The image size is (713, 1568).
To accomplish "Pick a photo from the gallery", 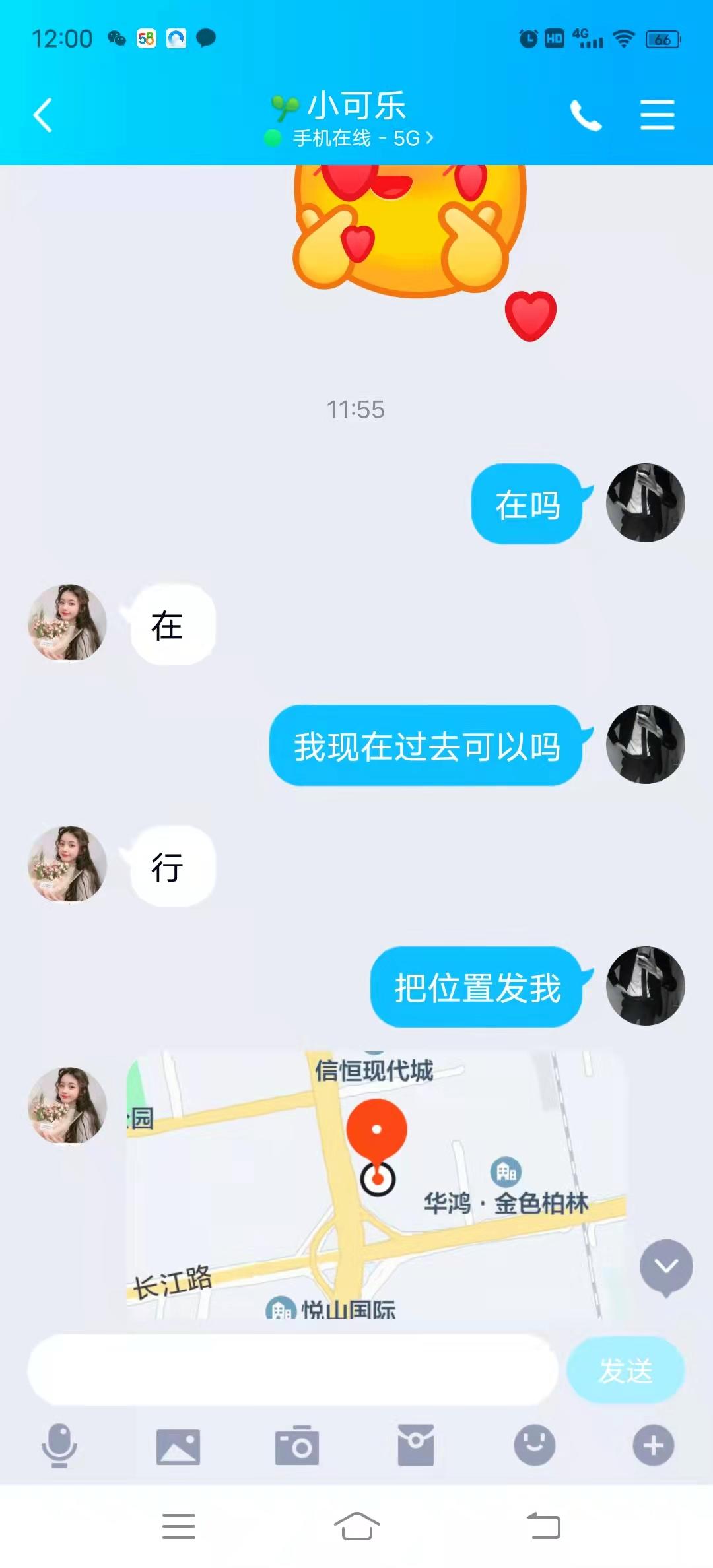I will (178, 1446).
